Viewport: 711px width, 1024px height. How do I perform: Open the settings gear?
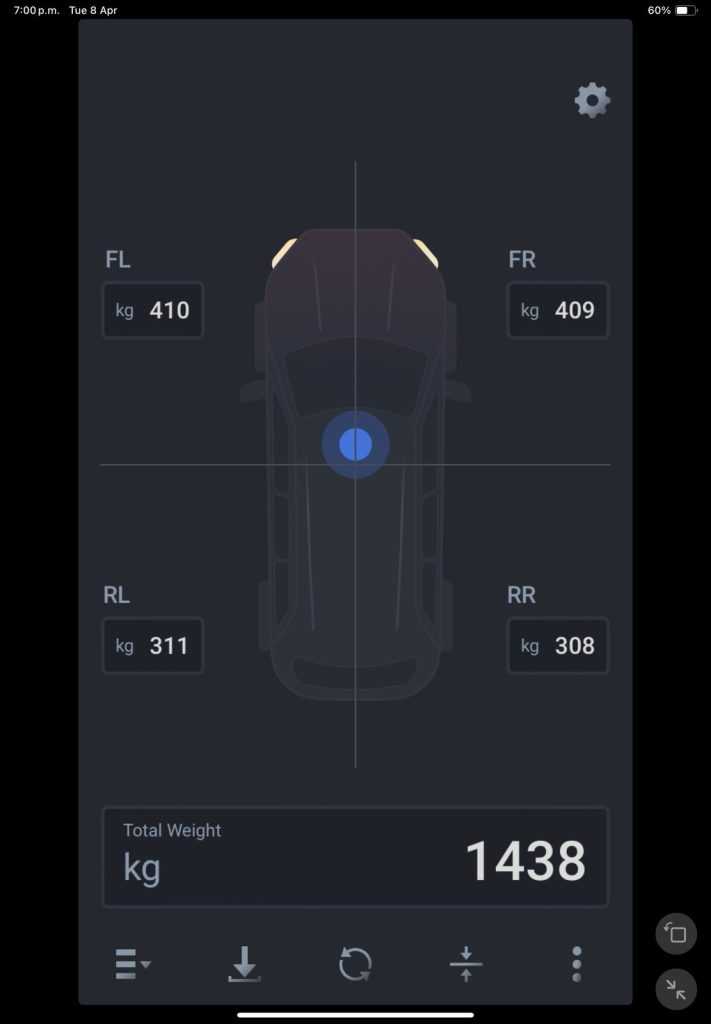point(592,100)
